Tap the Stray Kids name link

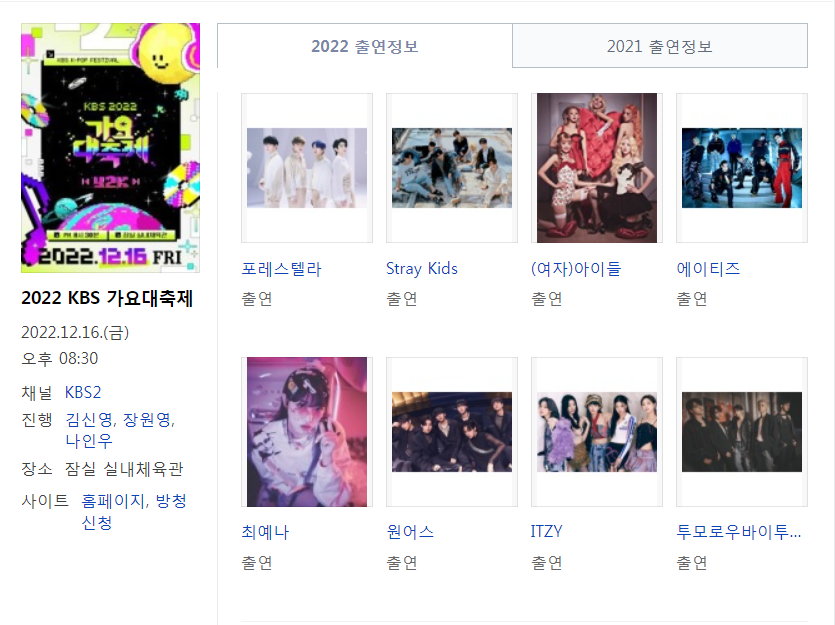click(422, 269)
